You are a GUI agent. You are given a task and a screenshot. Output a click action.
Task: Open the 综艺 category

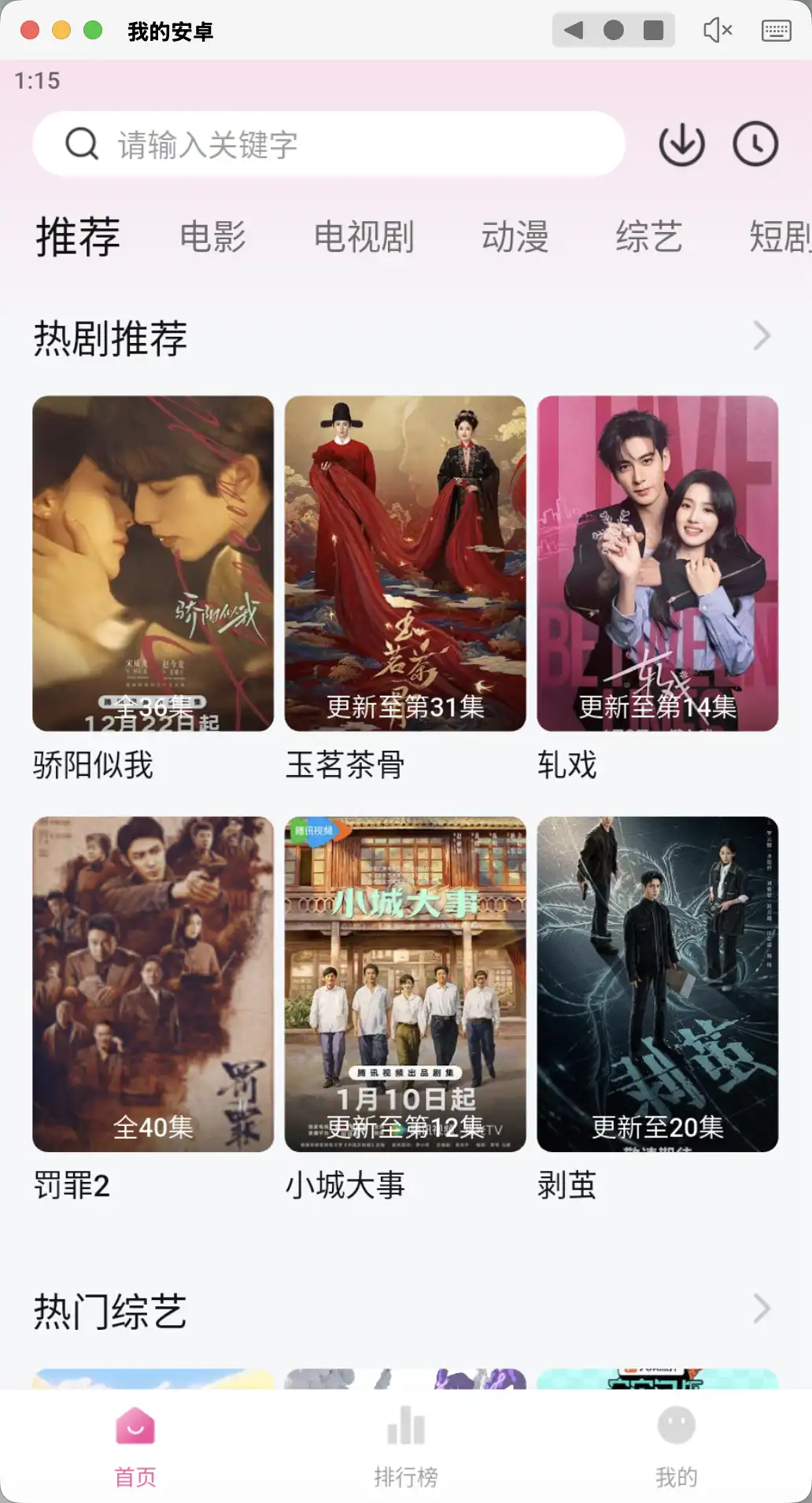coord(648,238)
